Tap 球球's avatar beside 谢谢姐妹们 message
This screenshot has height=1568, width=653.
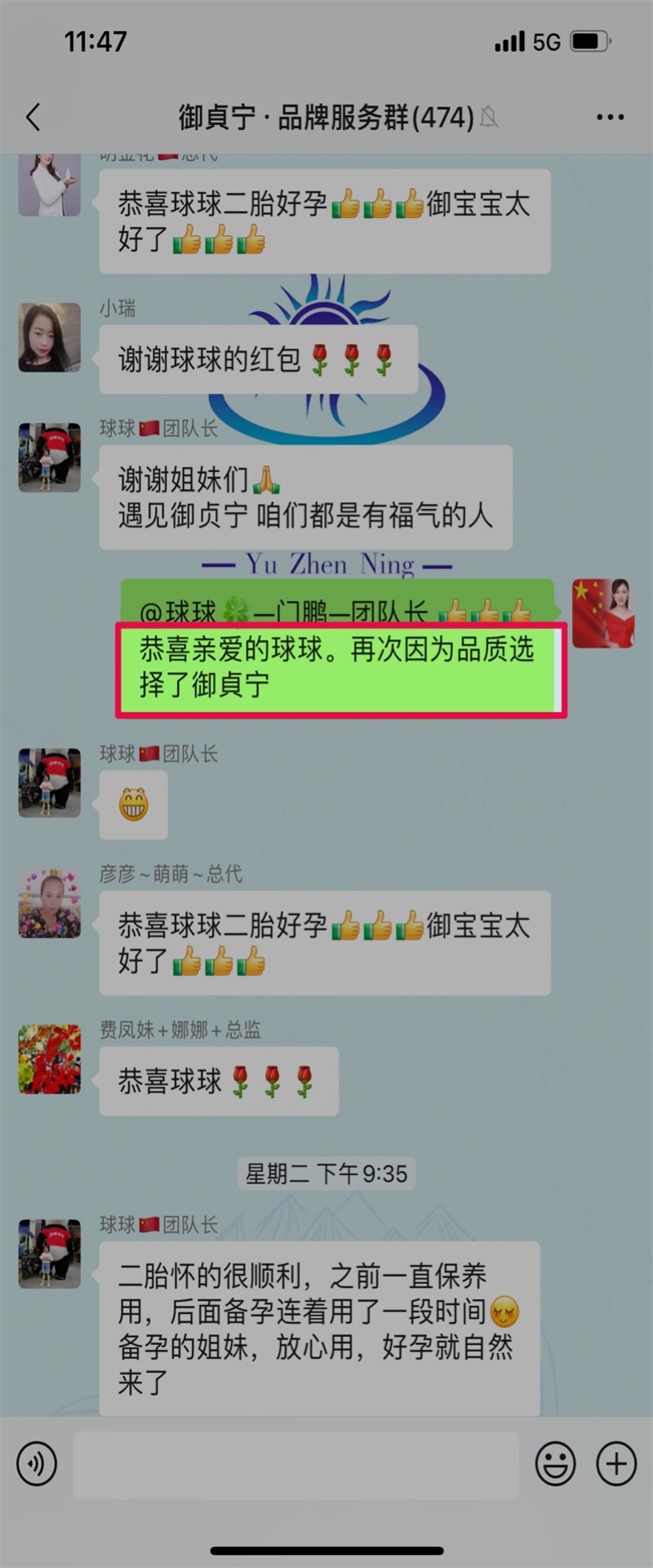pyautogui.click(x=50, y=457)
